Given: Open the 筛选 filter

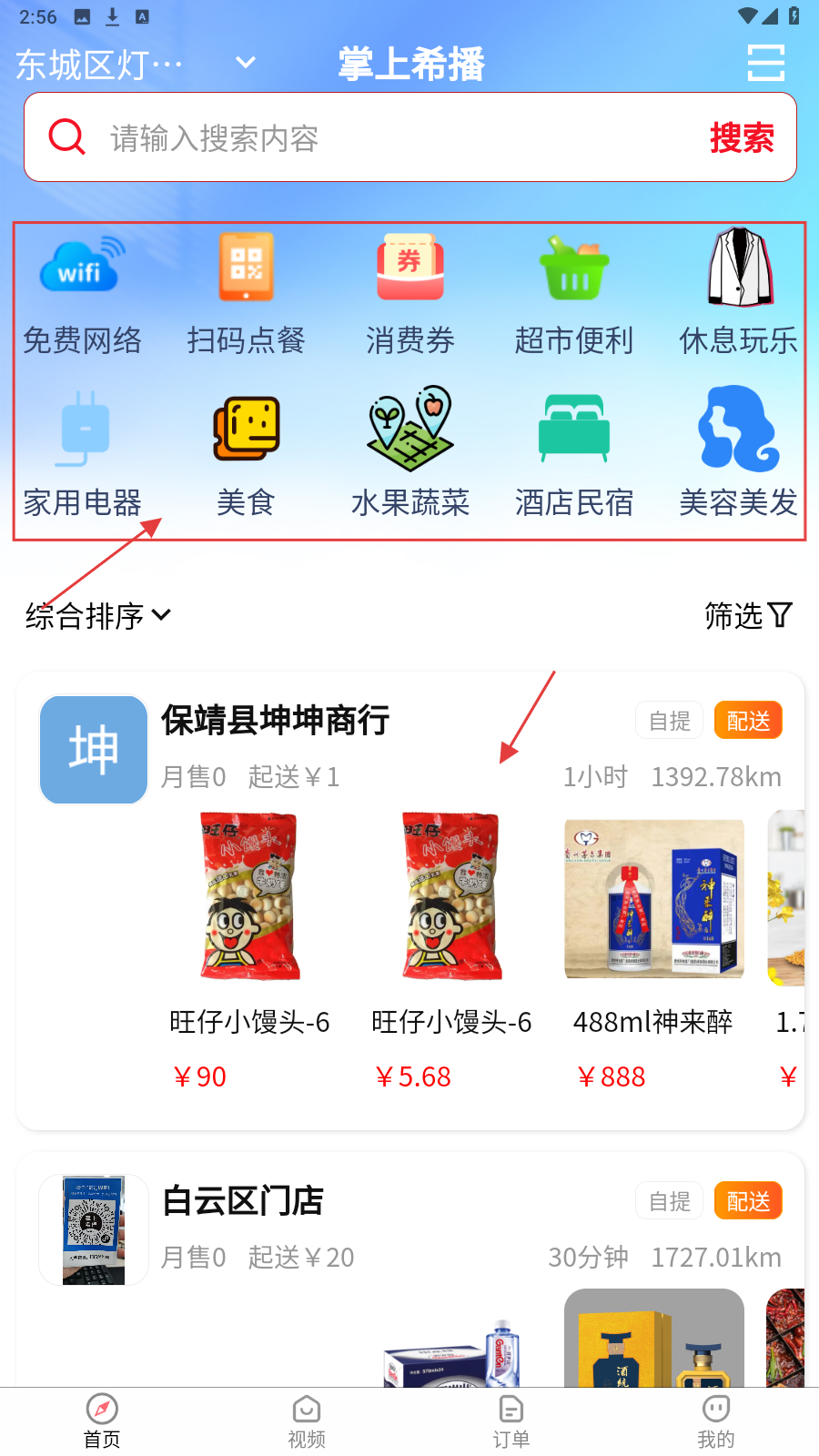Looking at the screenshot, I should (747, 616).
